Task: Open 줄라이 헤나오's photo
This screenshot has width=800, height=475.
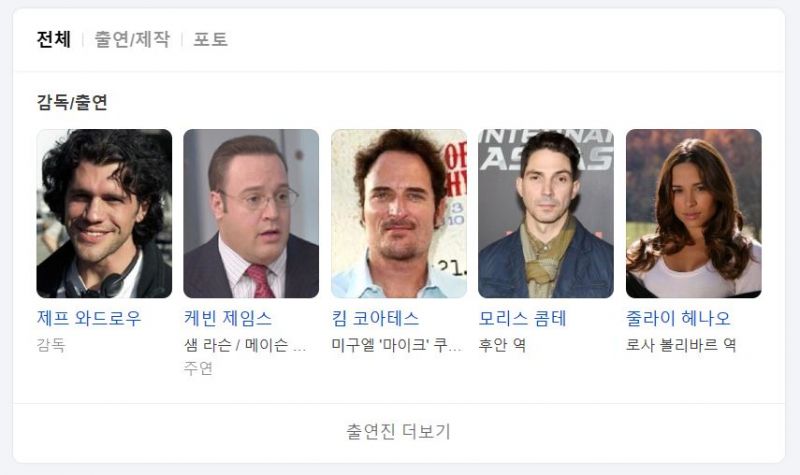Action: (693, 214)
